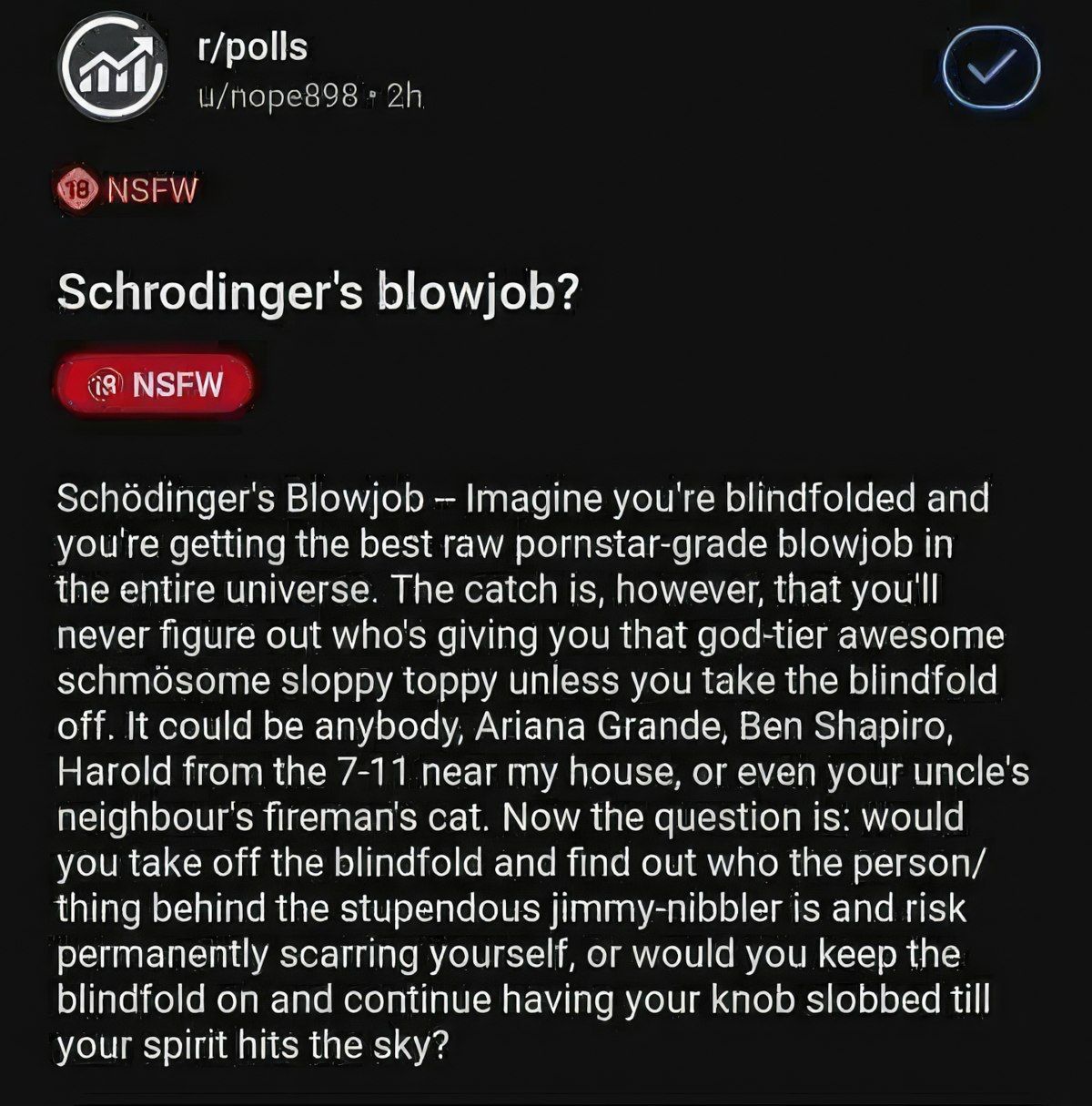Tap the red NSFW flair tag
Screen dimensions: 1092x1106
[155, 384]
